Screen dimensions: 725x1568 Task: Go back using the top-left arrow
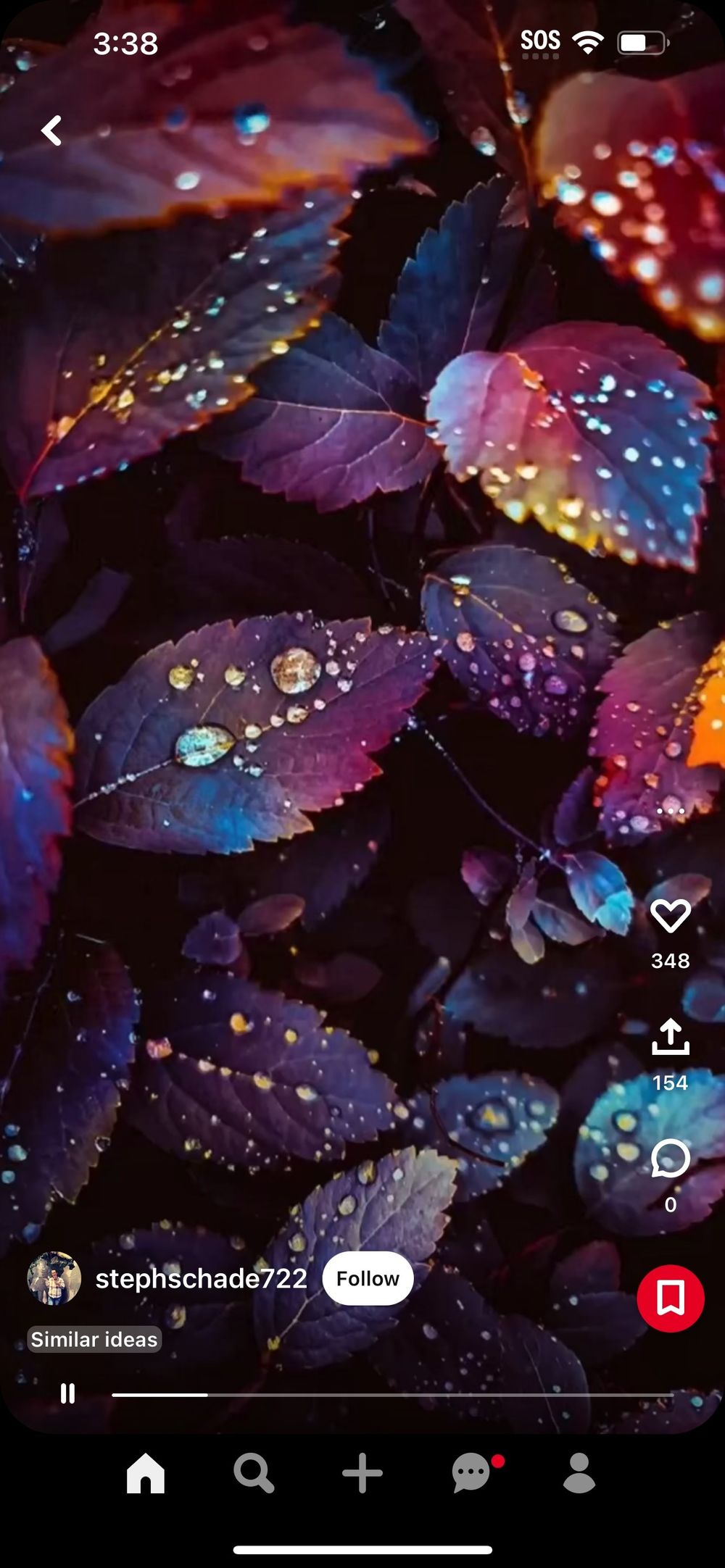click(51, 131)
